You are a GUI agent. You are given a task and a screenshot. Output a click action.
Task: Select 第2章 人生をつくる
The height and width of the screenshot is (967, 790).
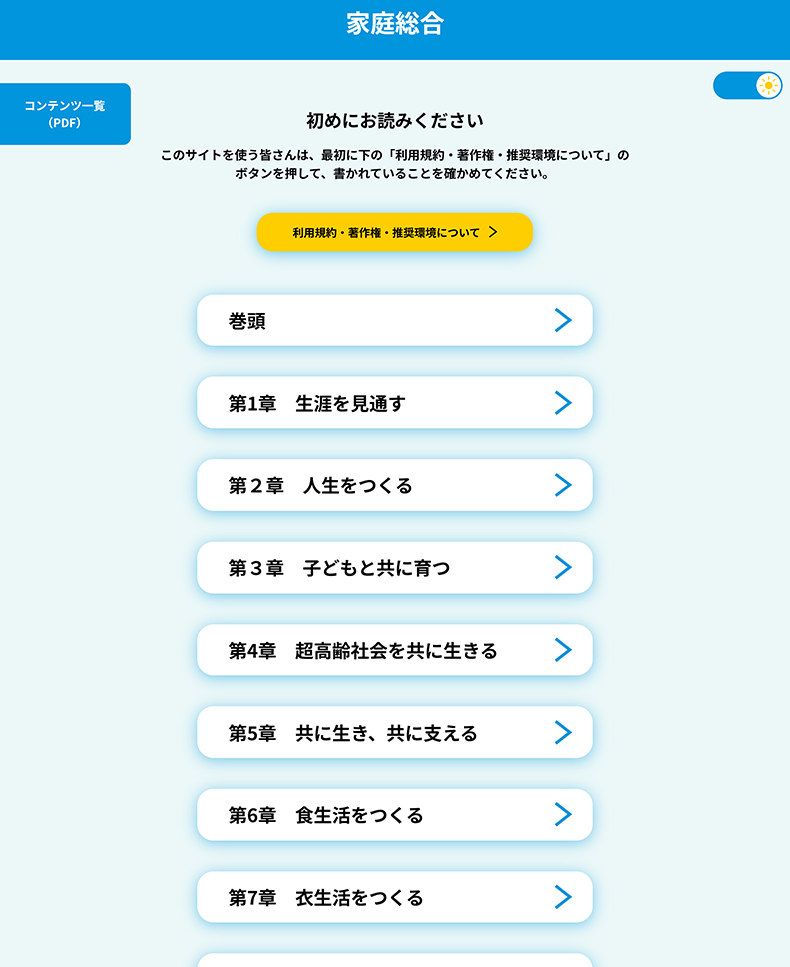coord(394,485)
